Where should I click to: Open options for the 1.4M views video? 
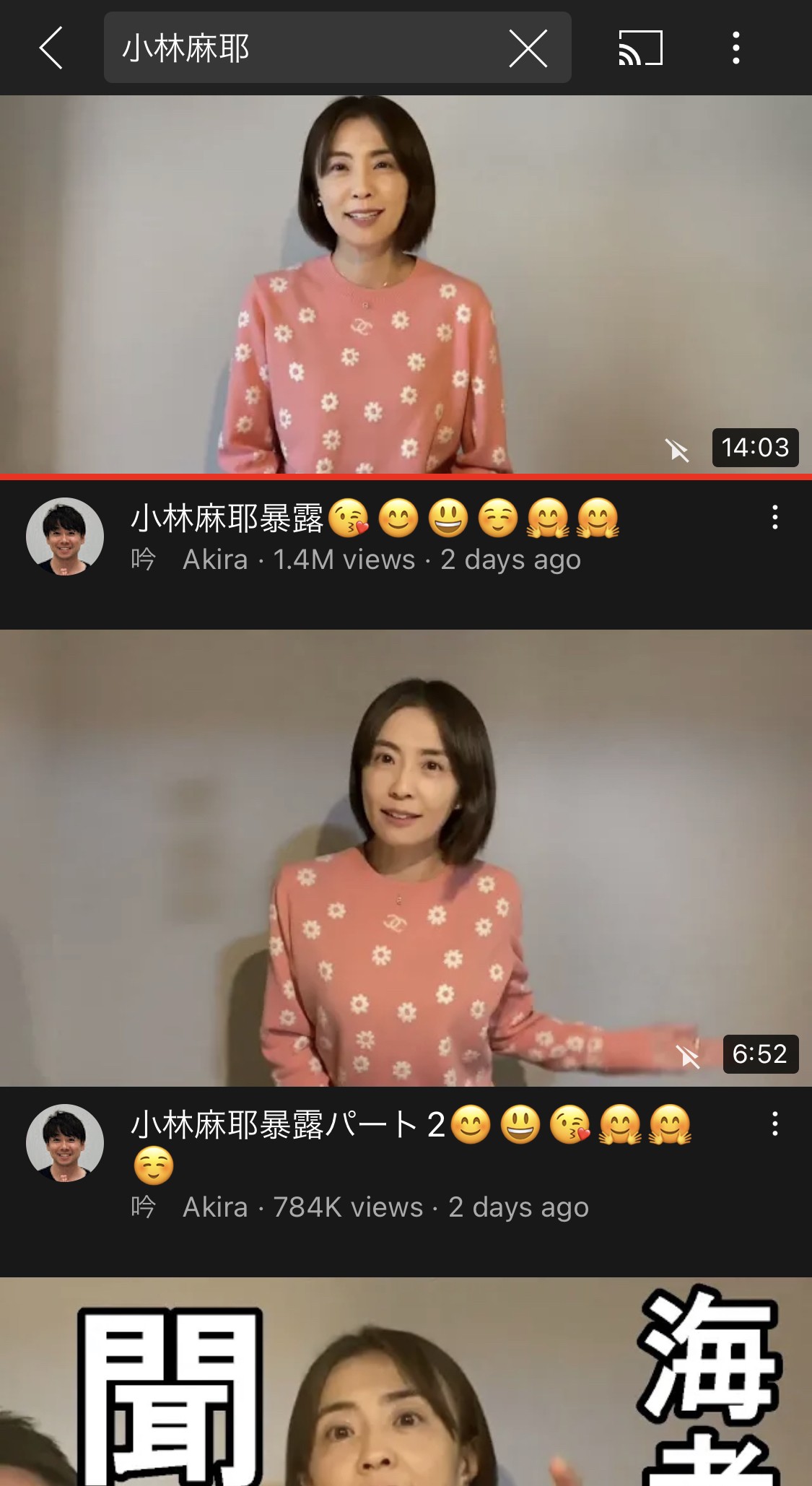pyautogui.click(x=774, y=518)
